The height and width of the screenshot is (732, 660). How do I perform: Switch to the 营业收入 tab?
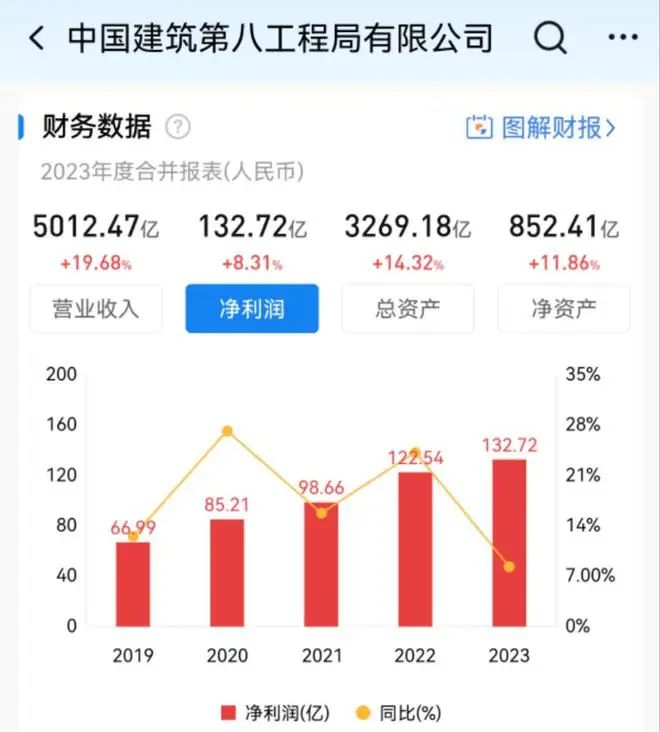point(95,308)
